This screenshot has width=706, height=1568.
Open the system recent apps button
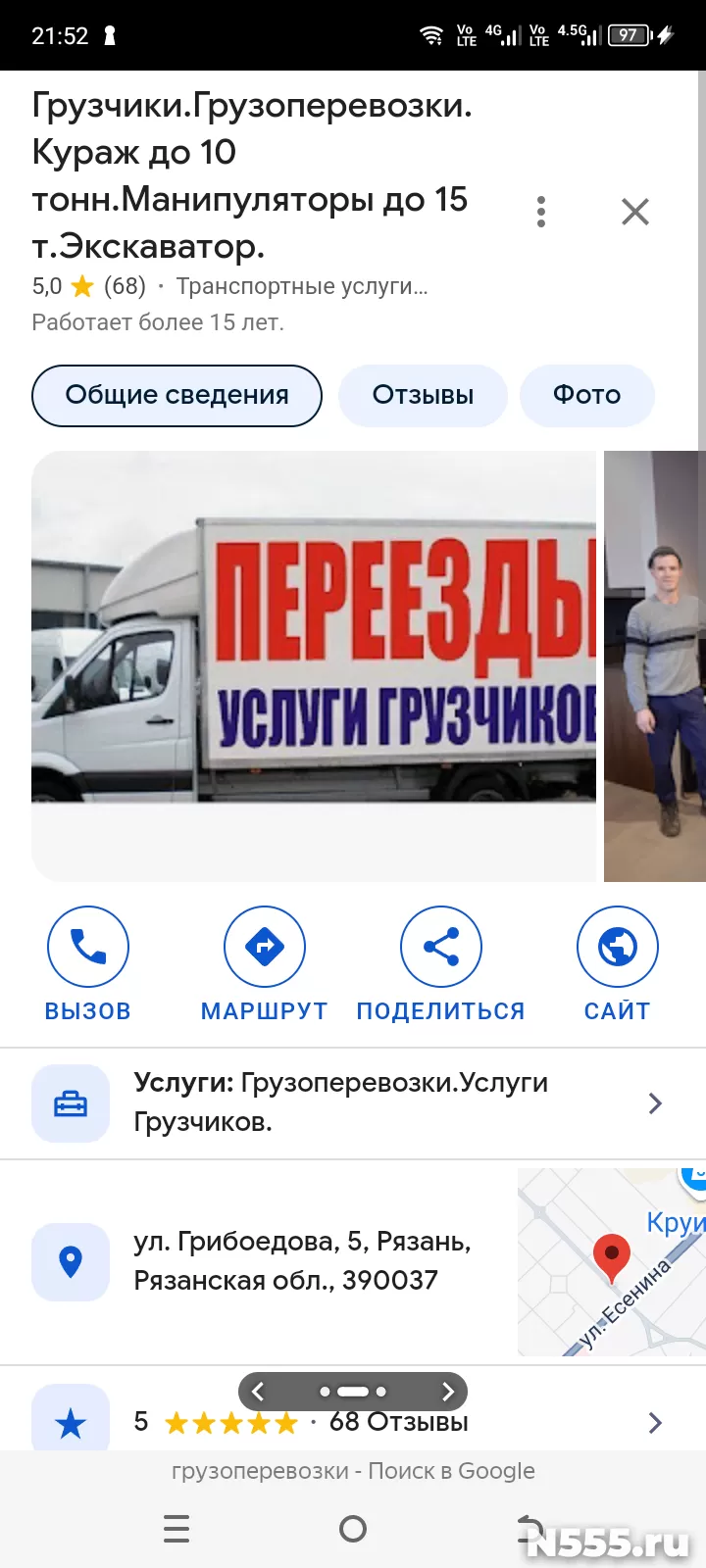pos(176,1529)
